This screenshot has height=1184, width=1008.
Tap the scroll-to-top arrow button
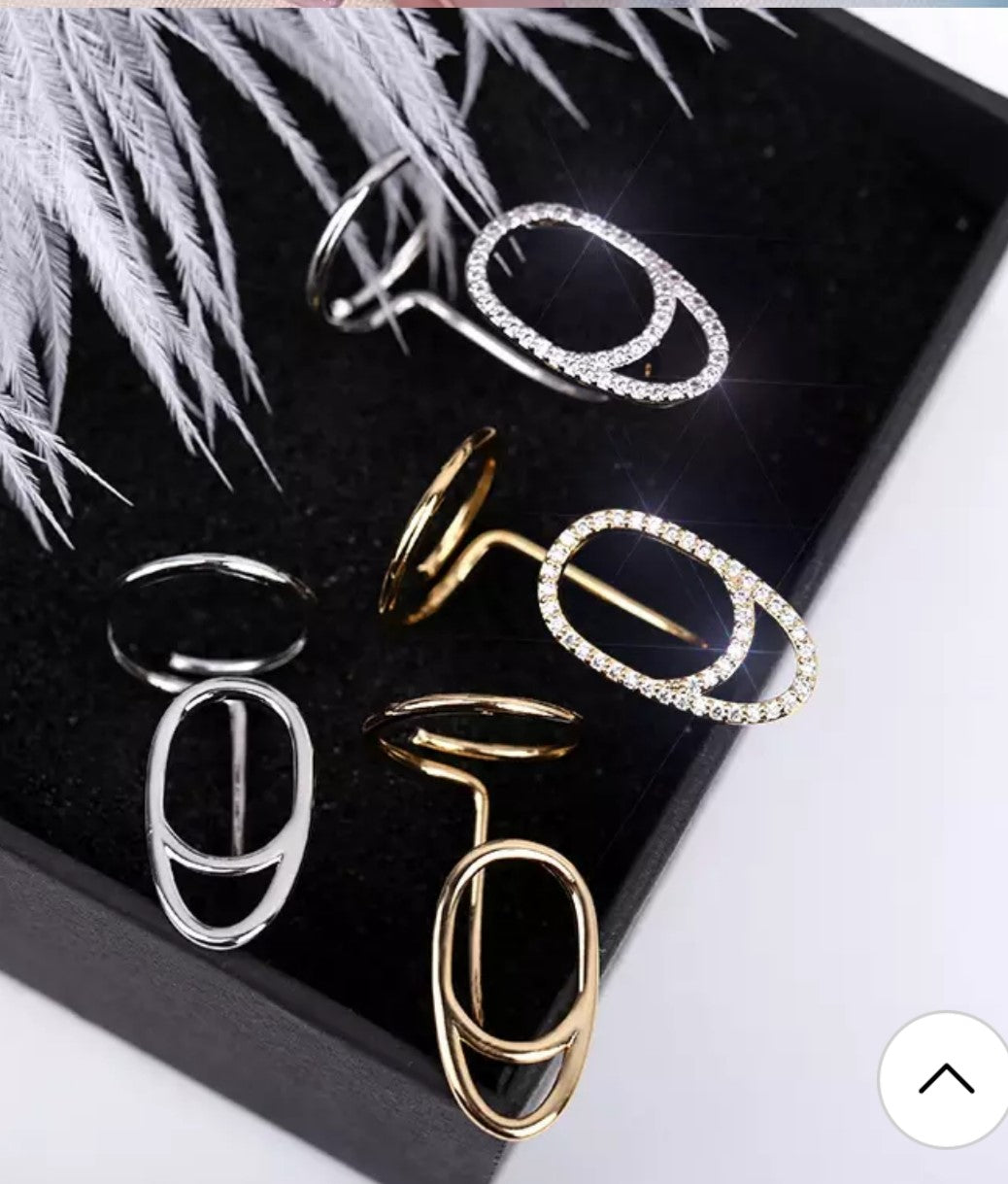pos(945,1079)
